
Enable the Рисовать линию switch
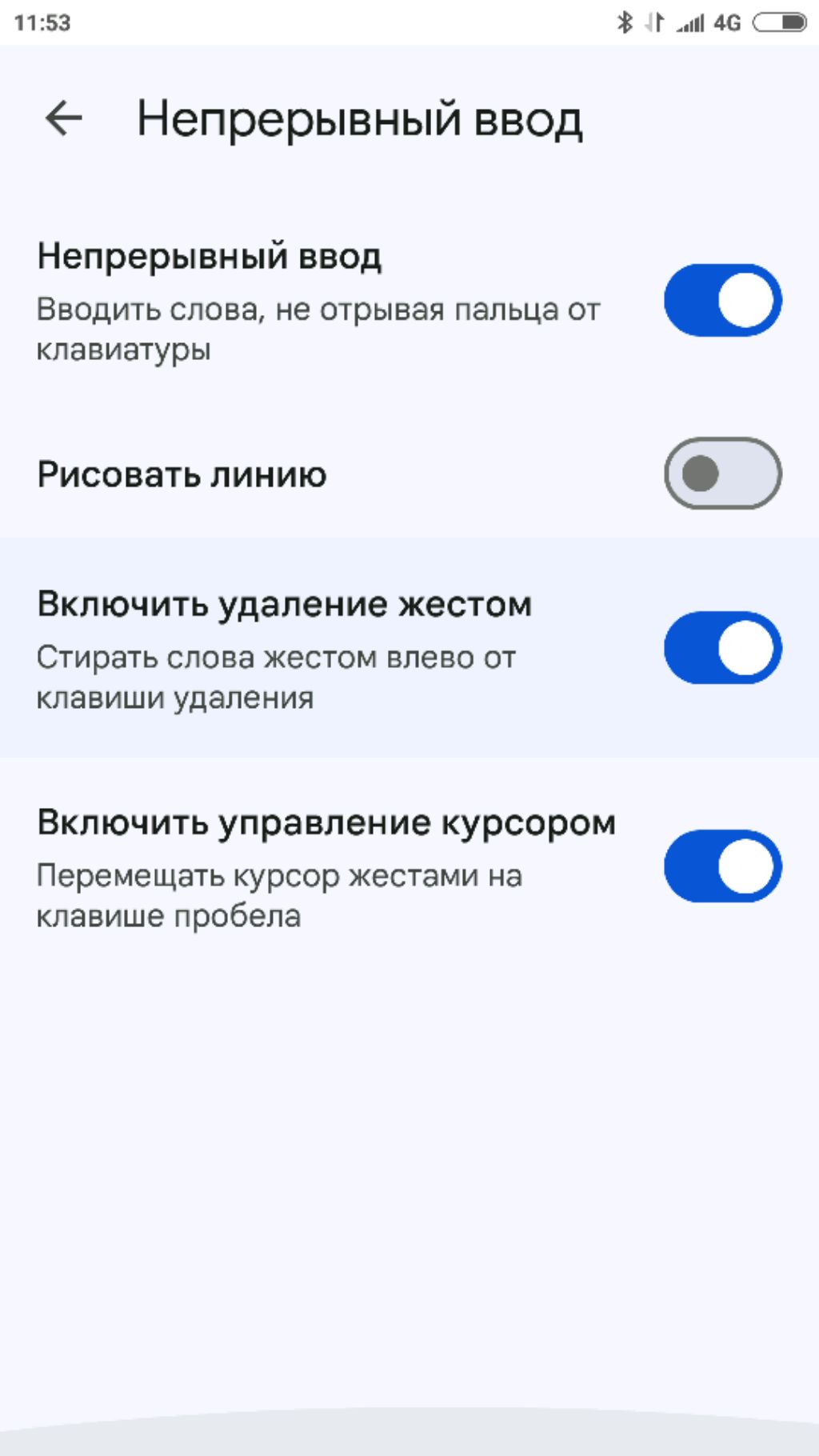(x=722, y=474)
